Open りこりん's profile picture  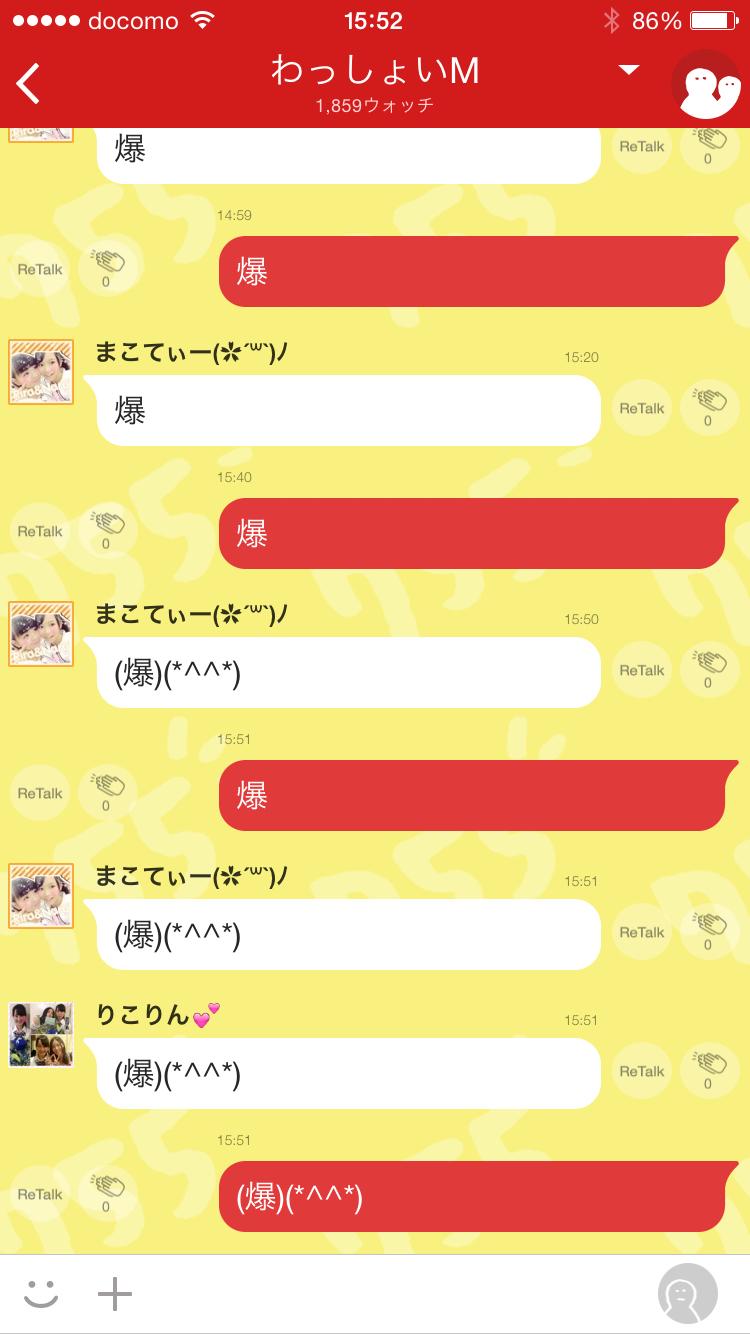[40, 1033]
